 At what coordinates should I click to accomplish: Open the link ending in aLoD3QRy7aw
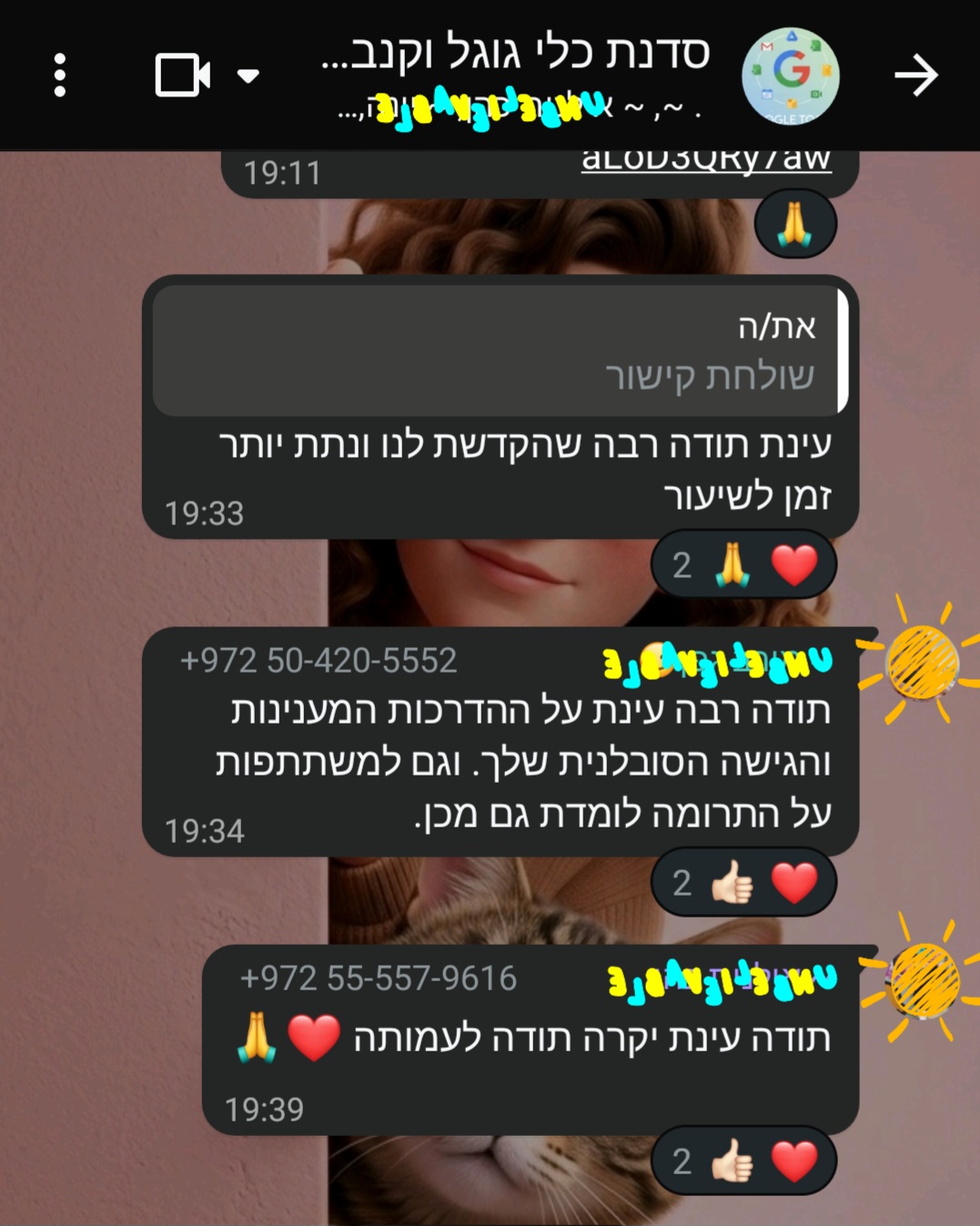[706, 159]
